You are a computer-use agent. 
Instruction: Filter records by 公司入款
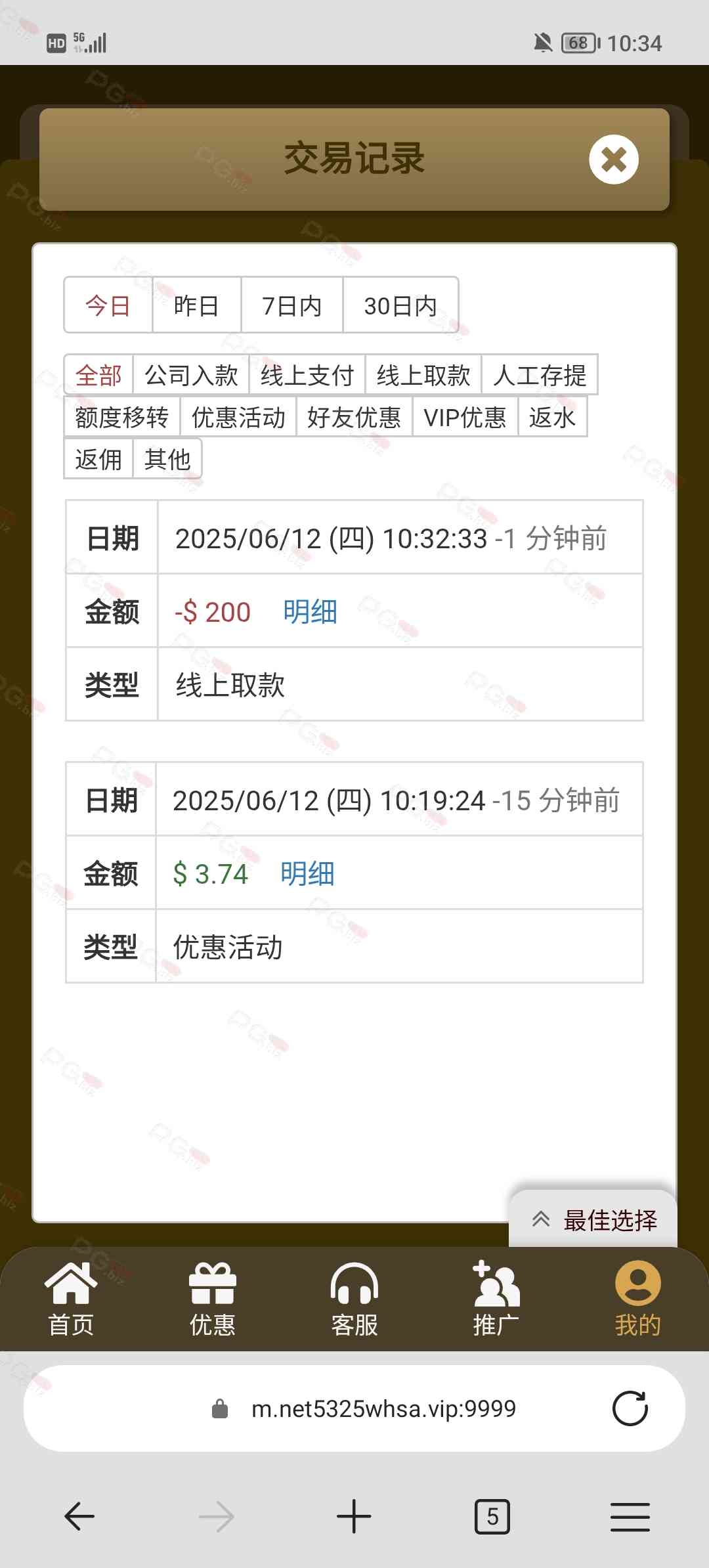[191, 375]
